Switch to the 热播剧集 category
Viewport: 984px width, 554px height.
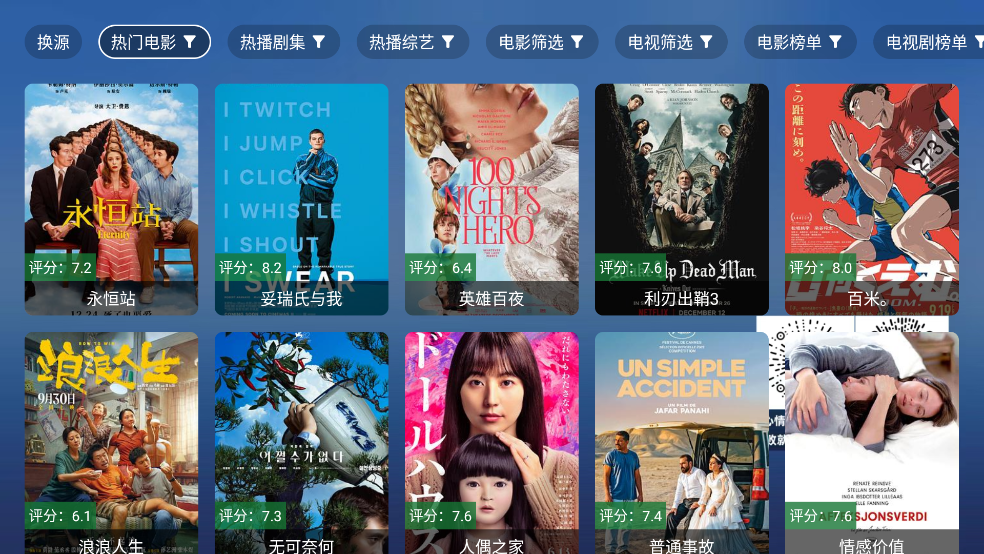[283, 42]
